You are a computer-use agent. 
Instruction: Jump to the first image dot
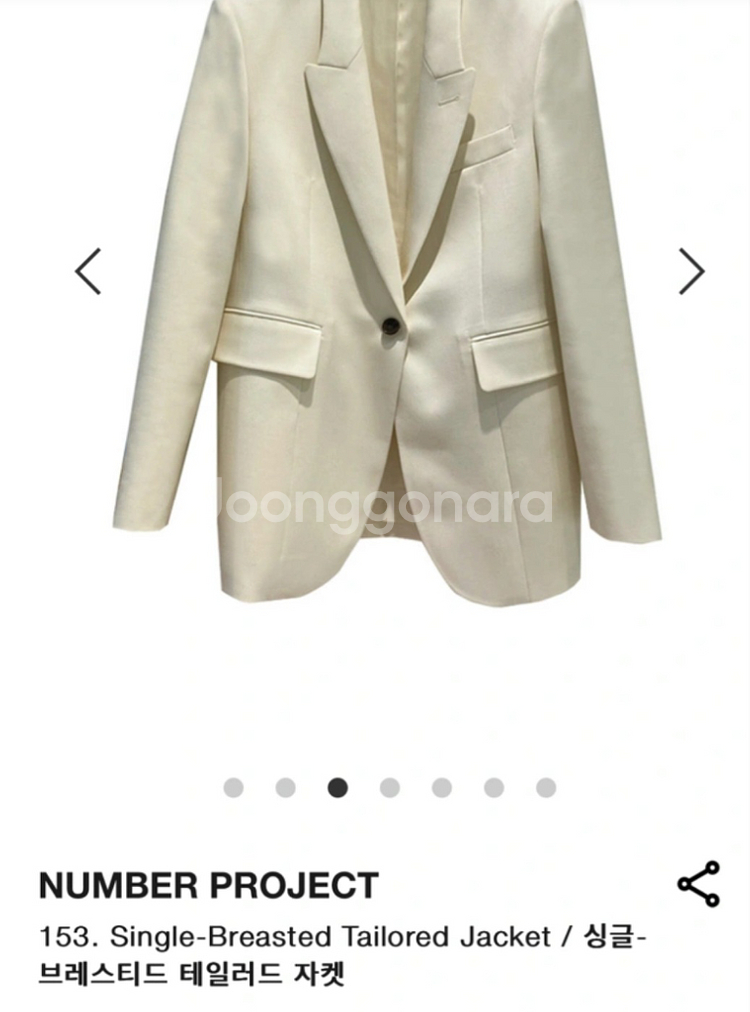233,788
